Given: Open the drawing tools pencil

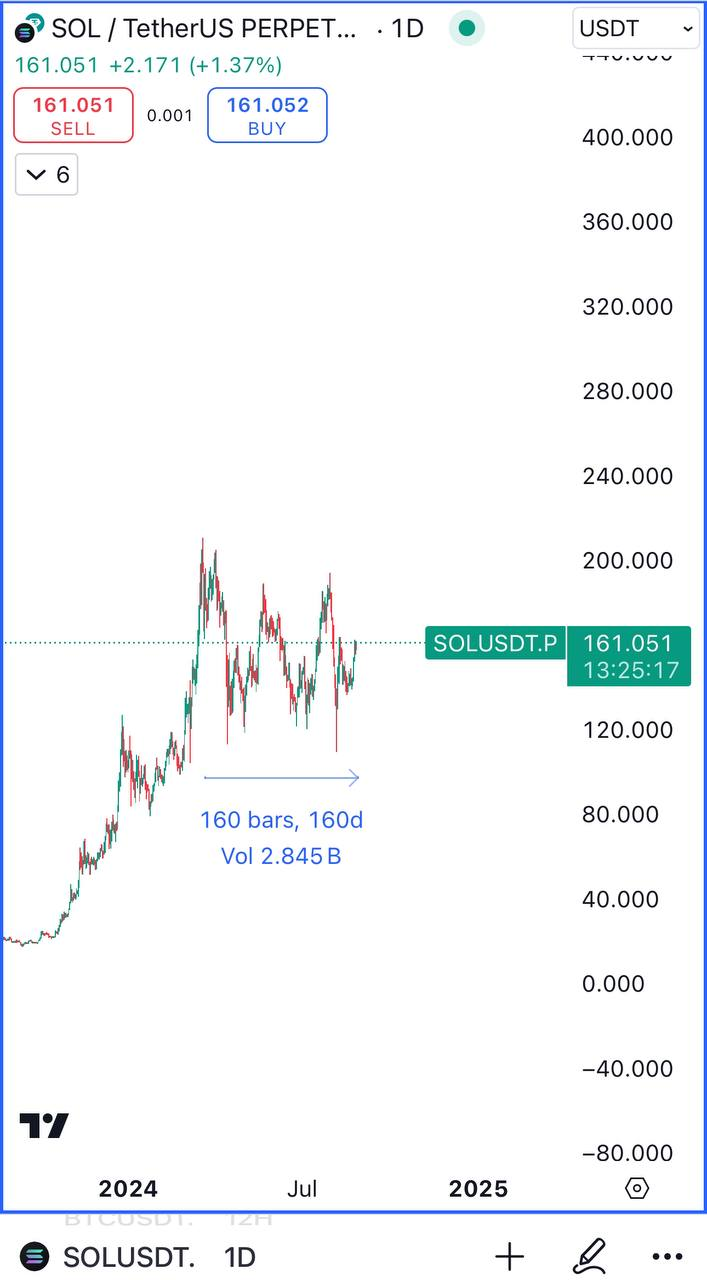Looking at the screenshot, I should (x=590, y=1255).
